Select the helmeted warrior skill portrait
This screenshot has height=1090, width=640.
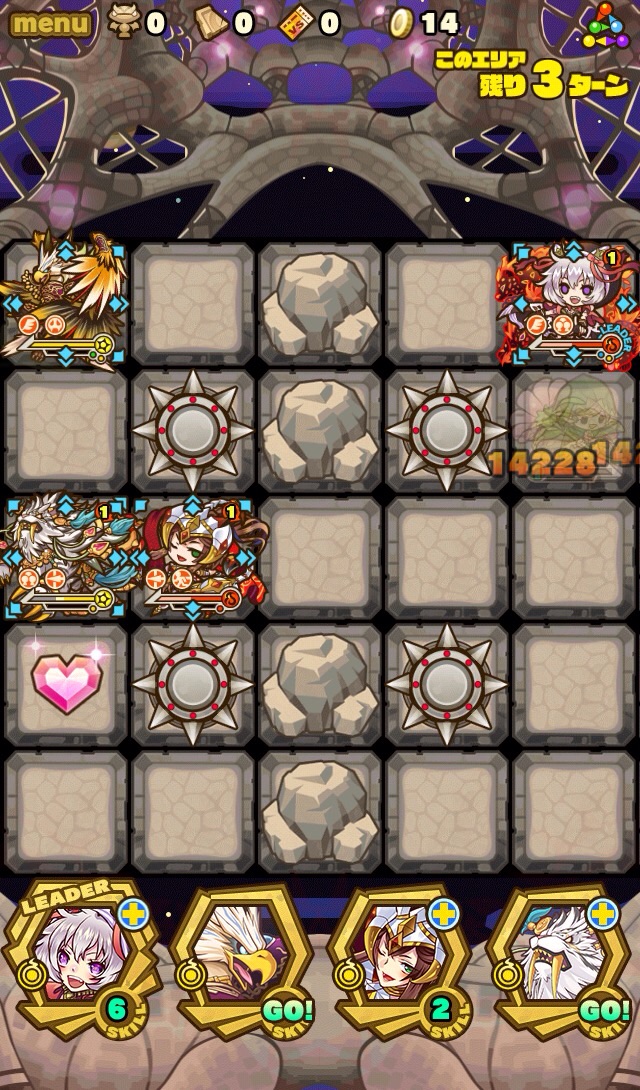(402, 957)
